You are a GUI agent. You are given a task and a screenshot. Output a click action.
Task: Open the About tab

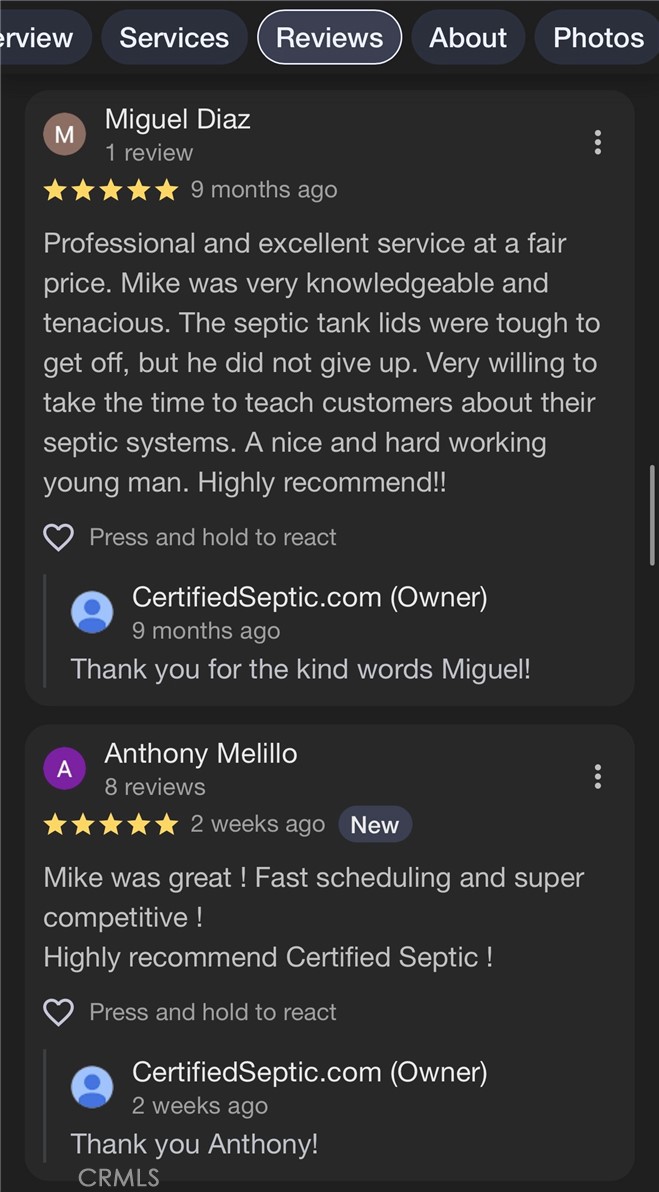click(468, 38)
